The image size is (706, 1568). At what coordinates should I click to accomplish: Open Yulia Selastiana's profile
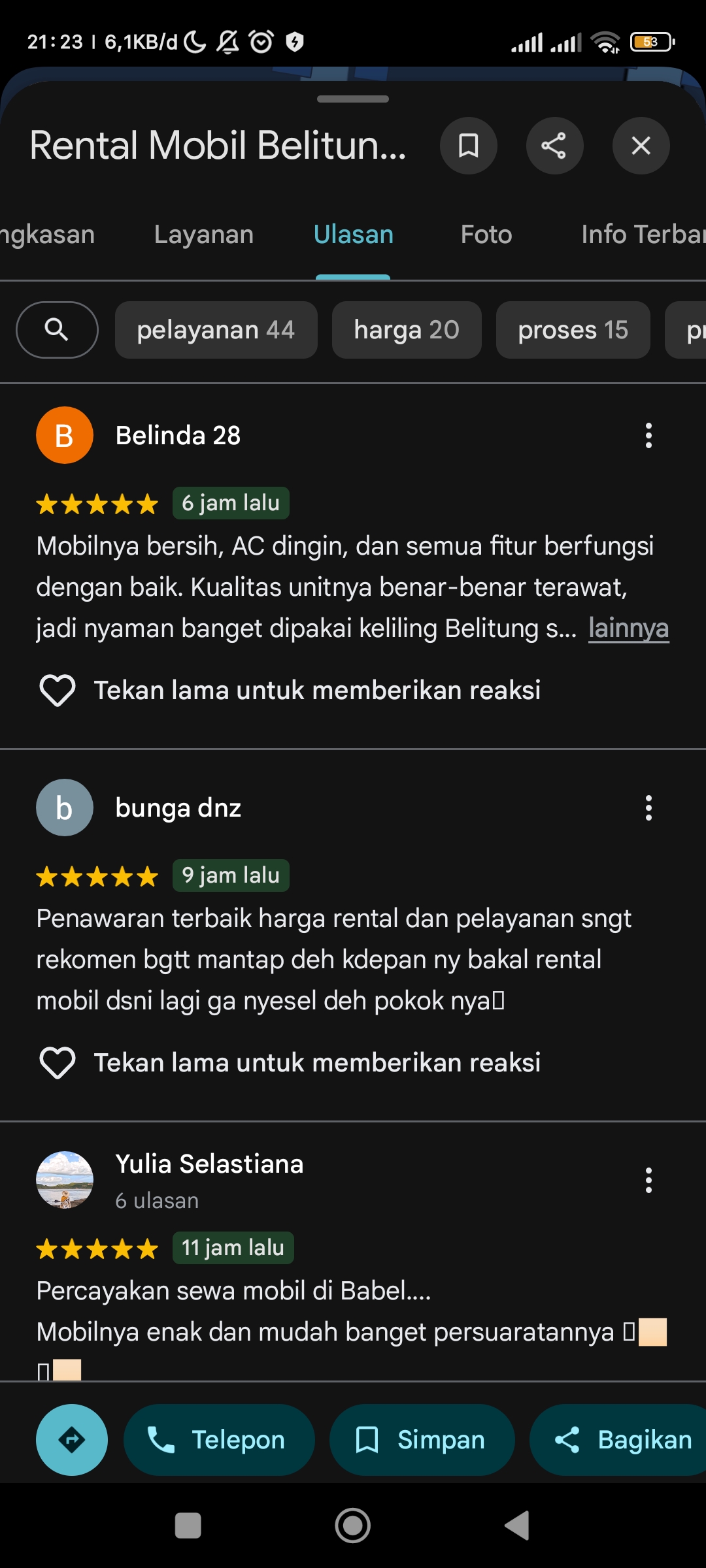(x=209, y=1164)
